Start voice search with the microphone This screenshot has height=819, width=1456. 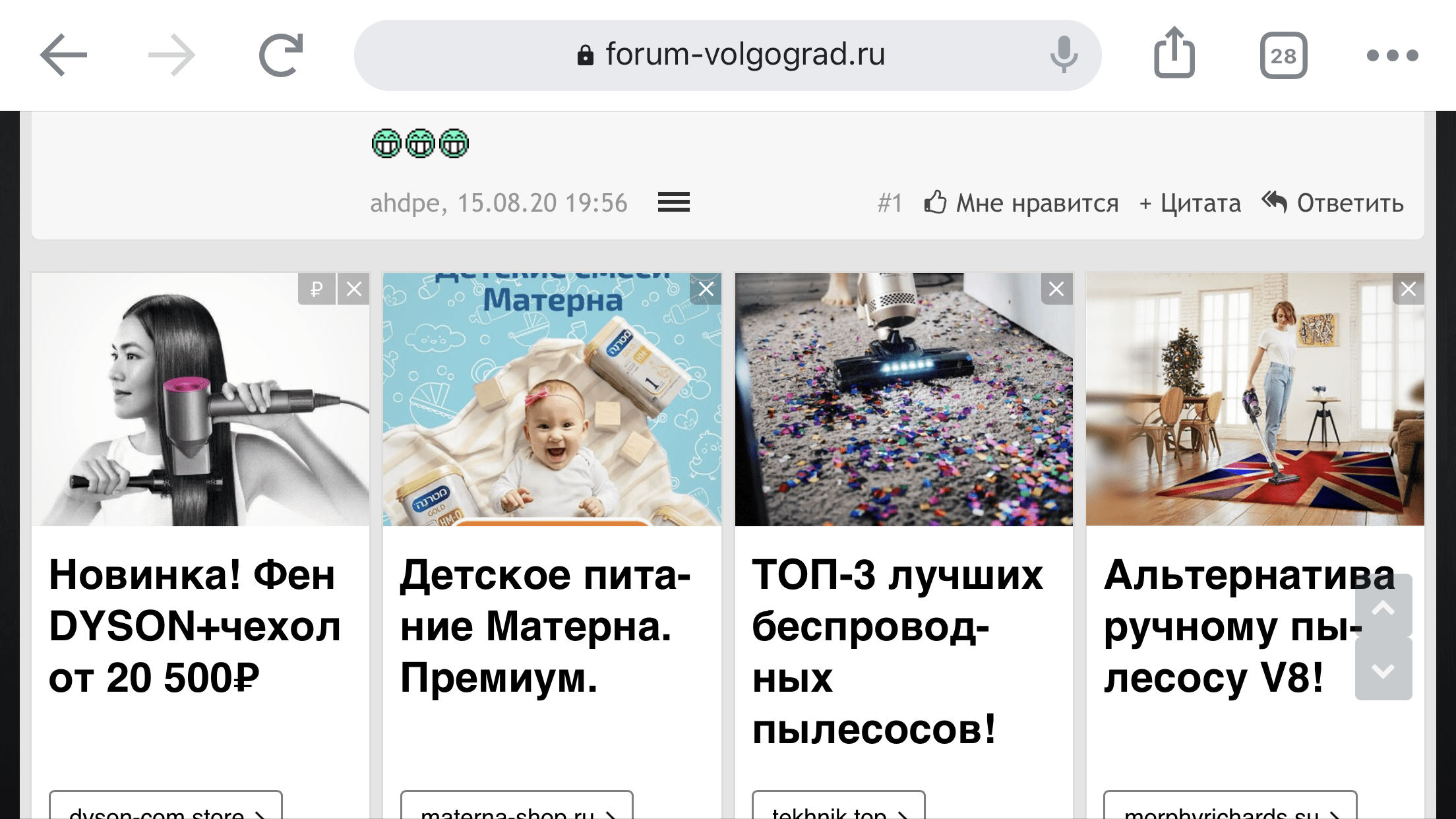[x=1063, y=55]
